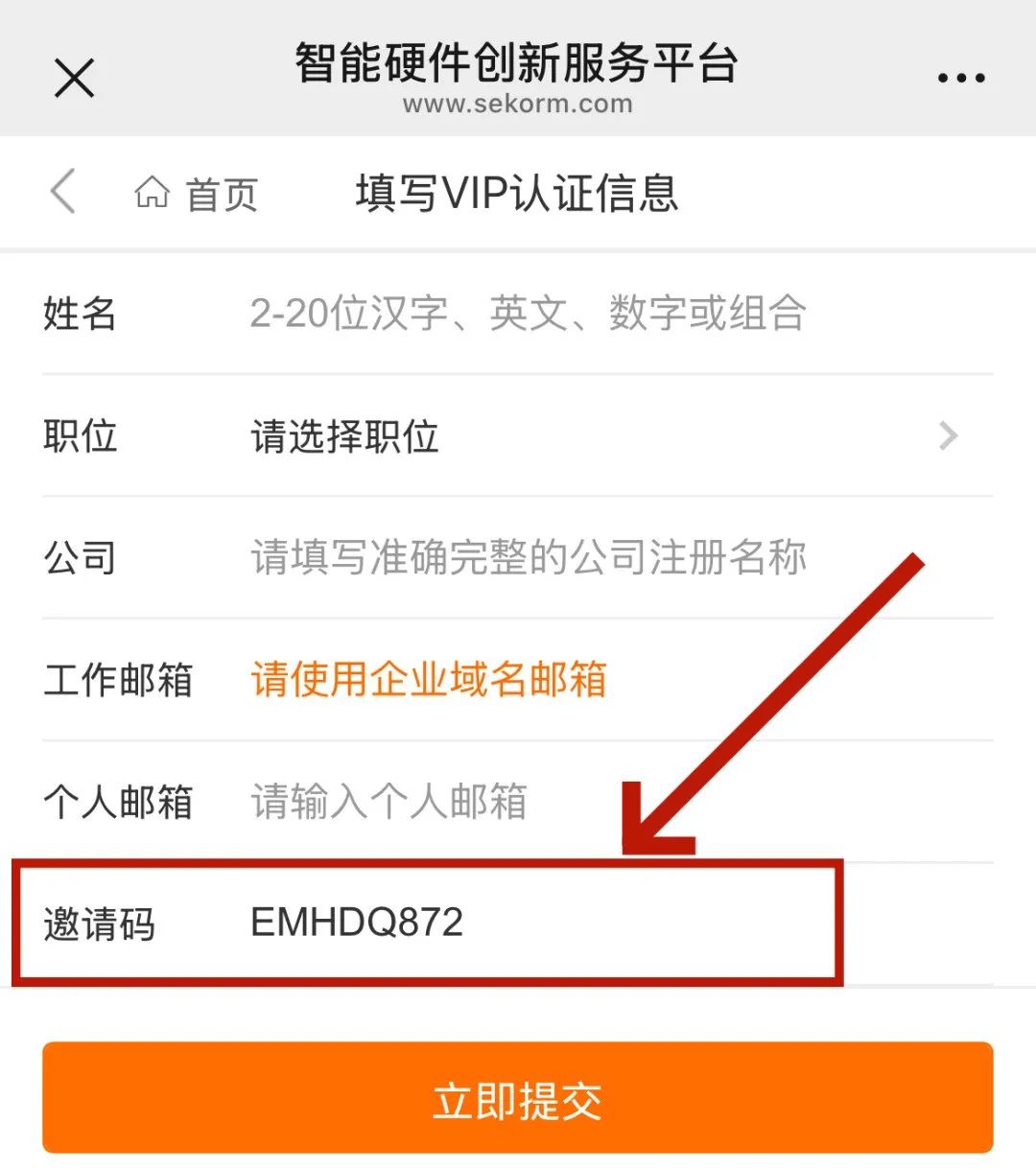Image resolution: width=1036 pixels, height=1170 pixels.
Task: Go back using the left chevron
Action: [x=62, y=192]
